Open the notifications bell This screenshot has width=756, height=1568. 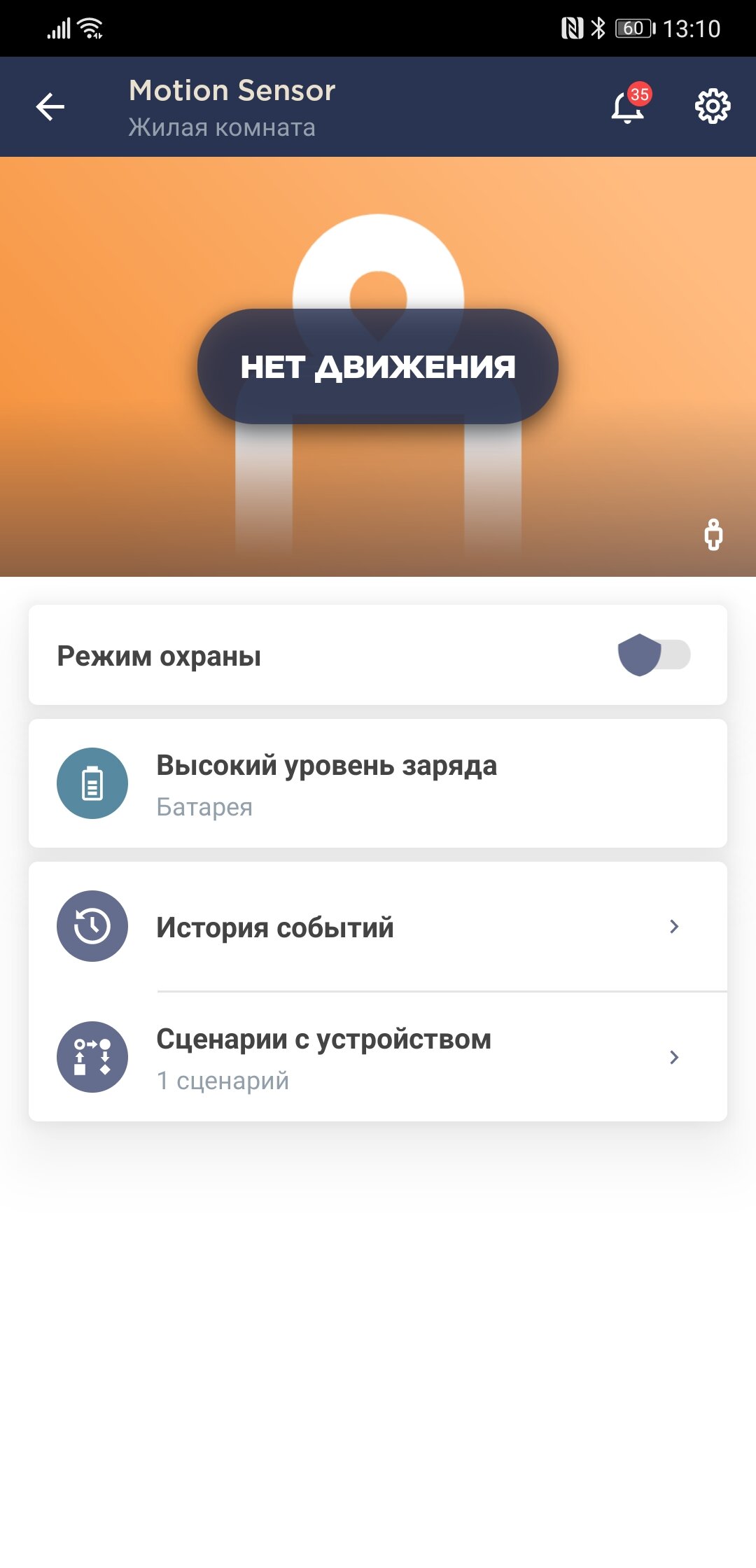(x=628, y=106)
